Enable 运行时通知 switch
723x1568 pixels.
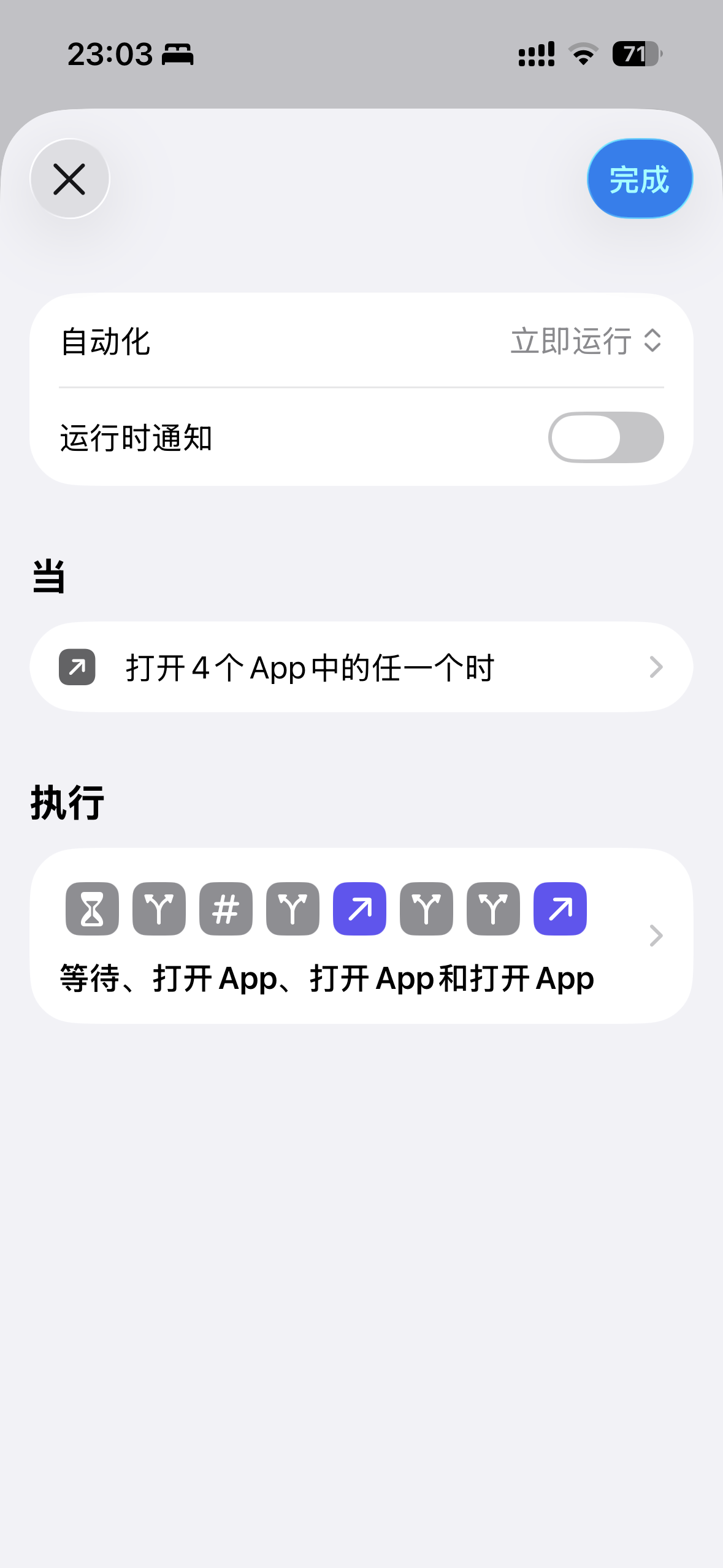[605, 438]
